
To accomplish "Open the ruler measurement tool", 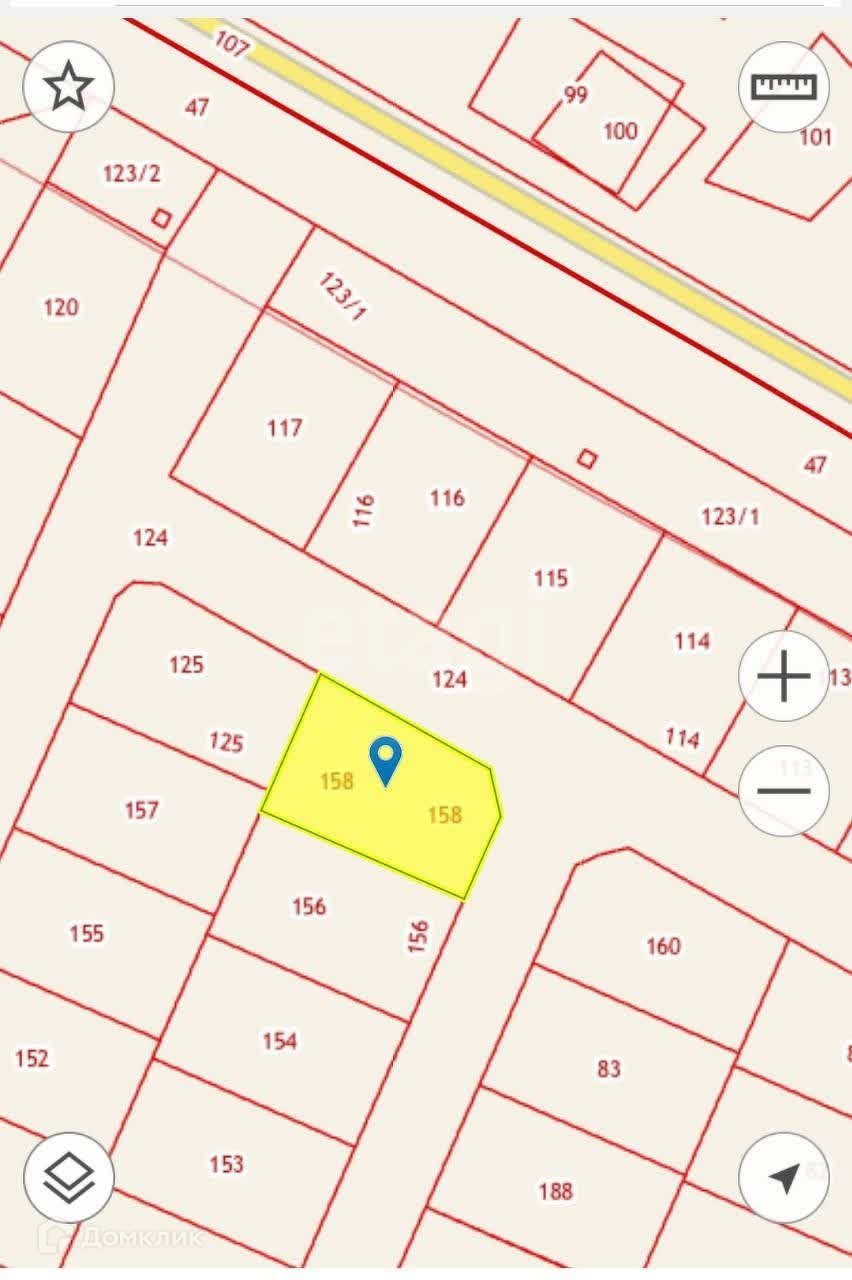I will point(784,87).
